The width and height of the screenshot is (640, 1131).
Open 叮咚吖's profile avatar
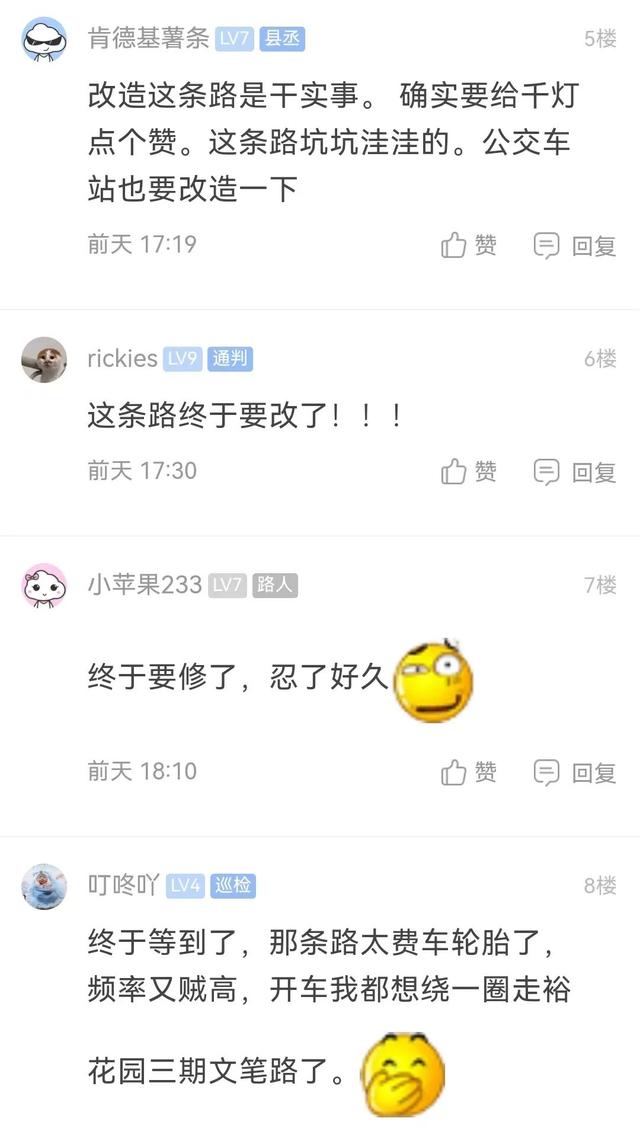(44, 886)
